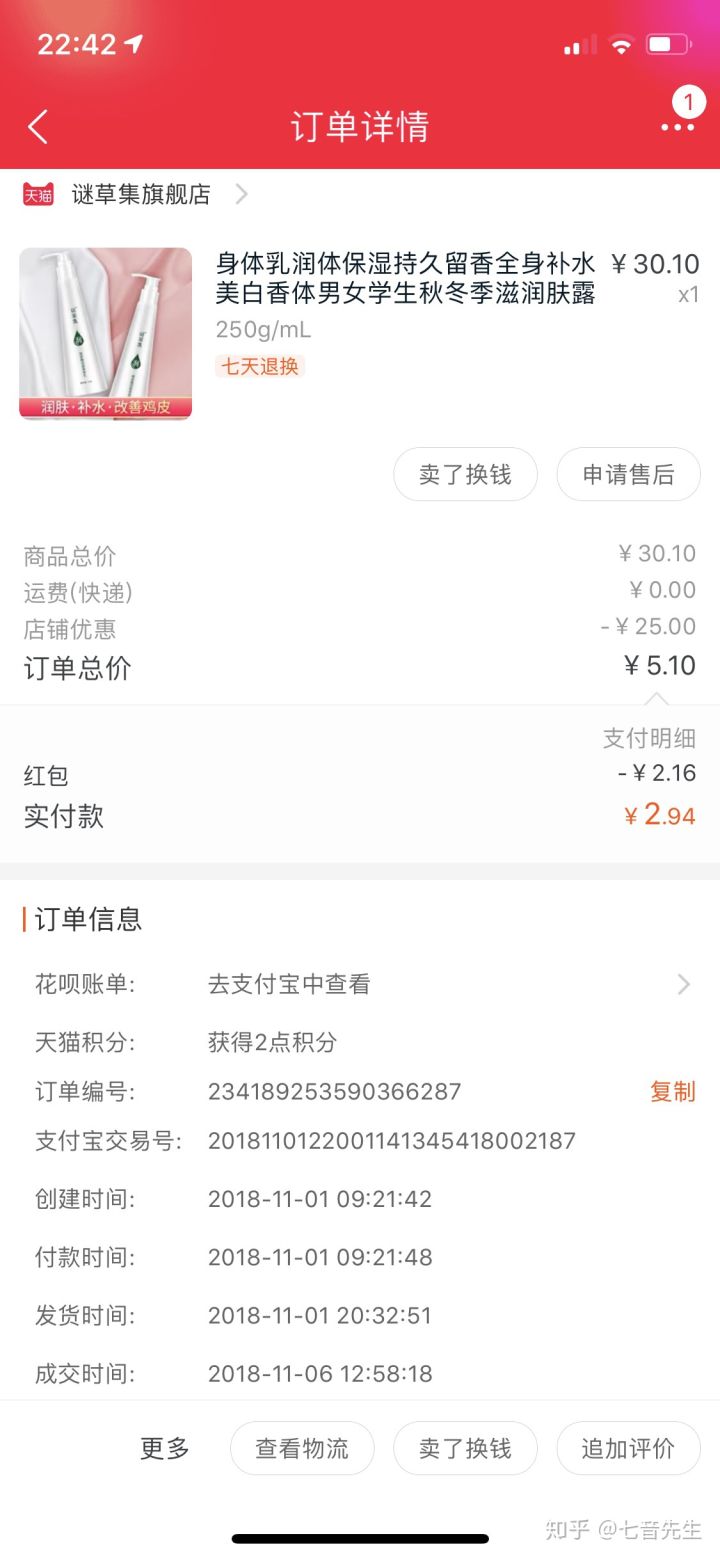Tap 卖了换钱 beside 查看物流
Viewport: 720px width, 1559px height.
[x=465, y=1448]
